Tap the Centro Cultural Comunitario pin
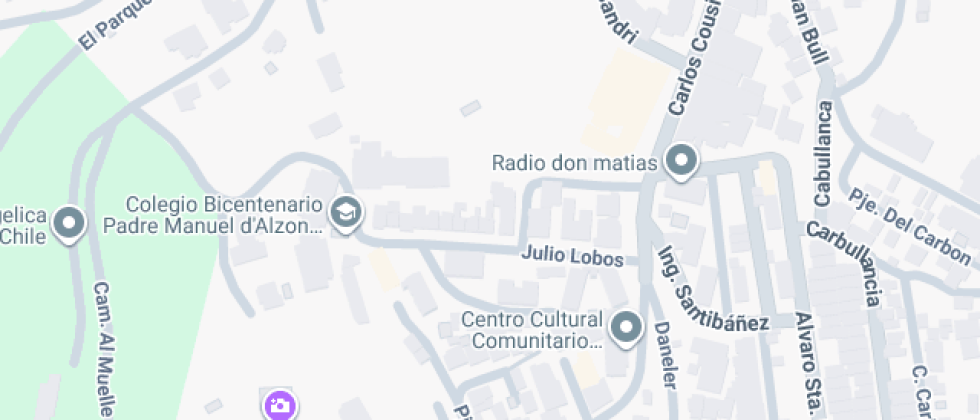The height and width of the screenshot is (420, 980). coord(627,327)
